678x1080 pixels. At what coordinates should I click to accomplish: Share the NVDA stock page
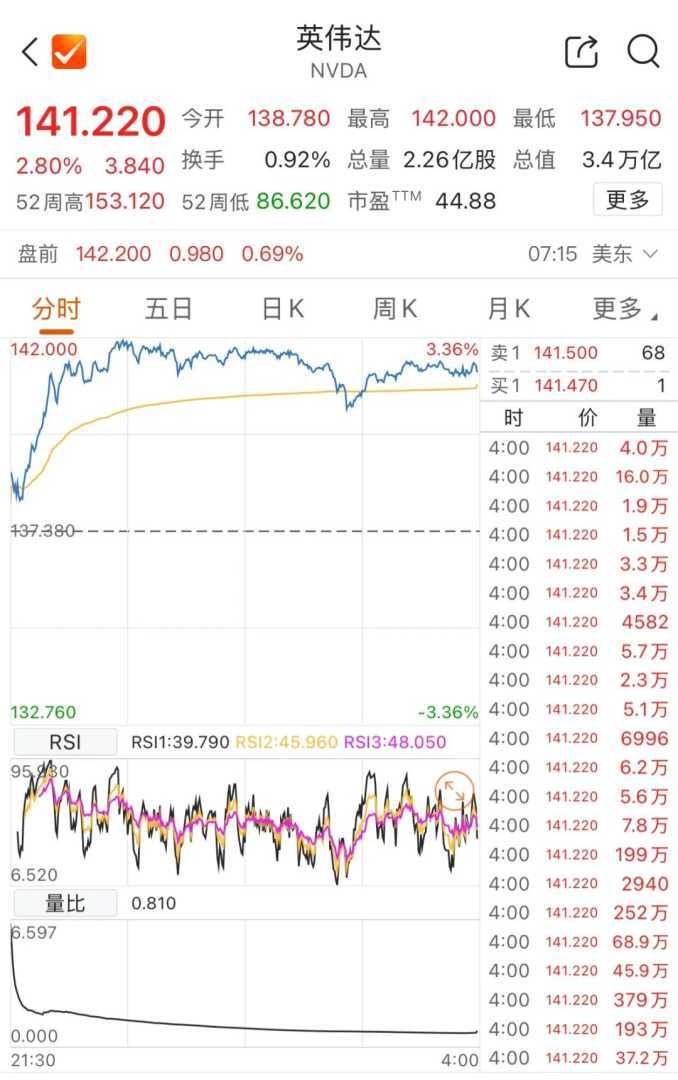click(581, 52)
